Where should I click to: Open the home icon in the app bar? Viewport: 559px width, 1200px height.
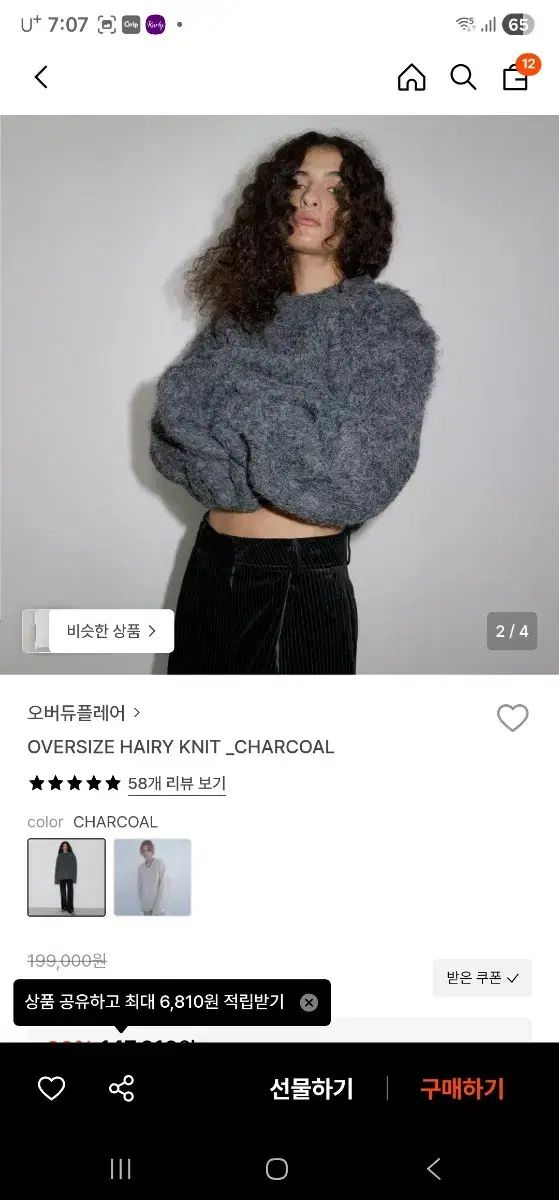411,77
